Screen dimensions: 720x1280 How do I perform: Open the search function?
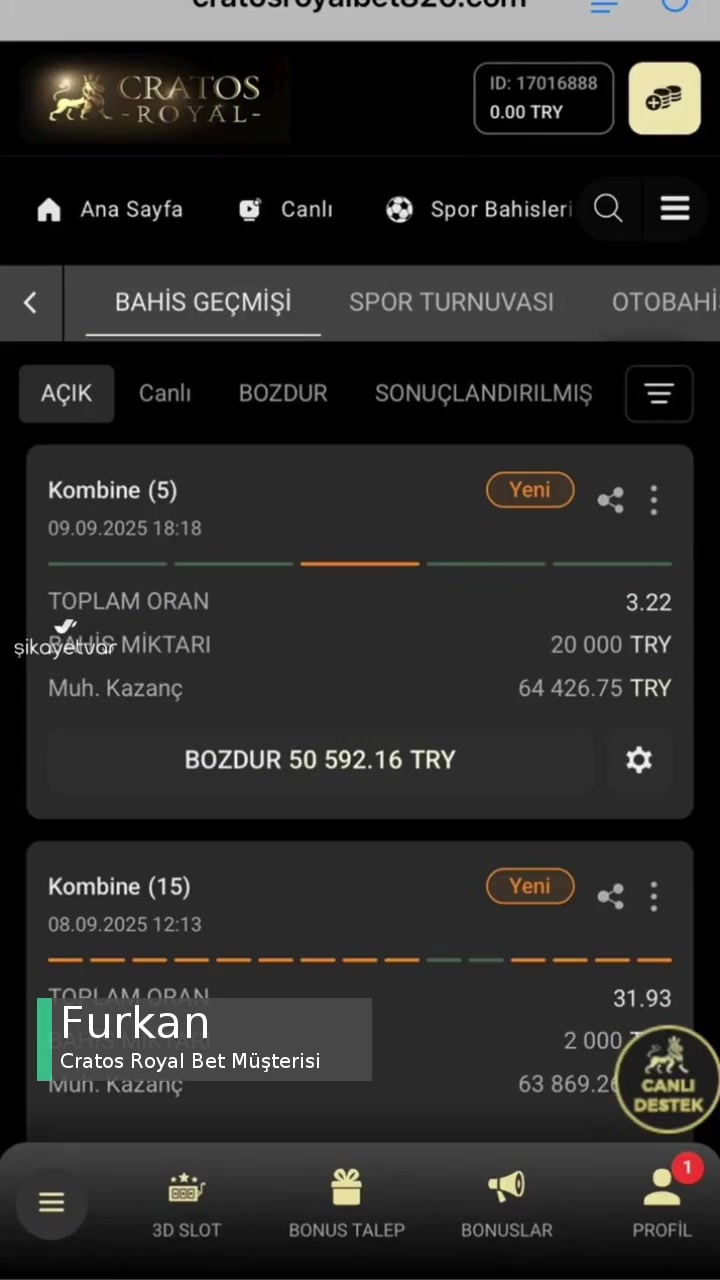[x=608, y=209]
